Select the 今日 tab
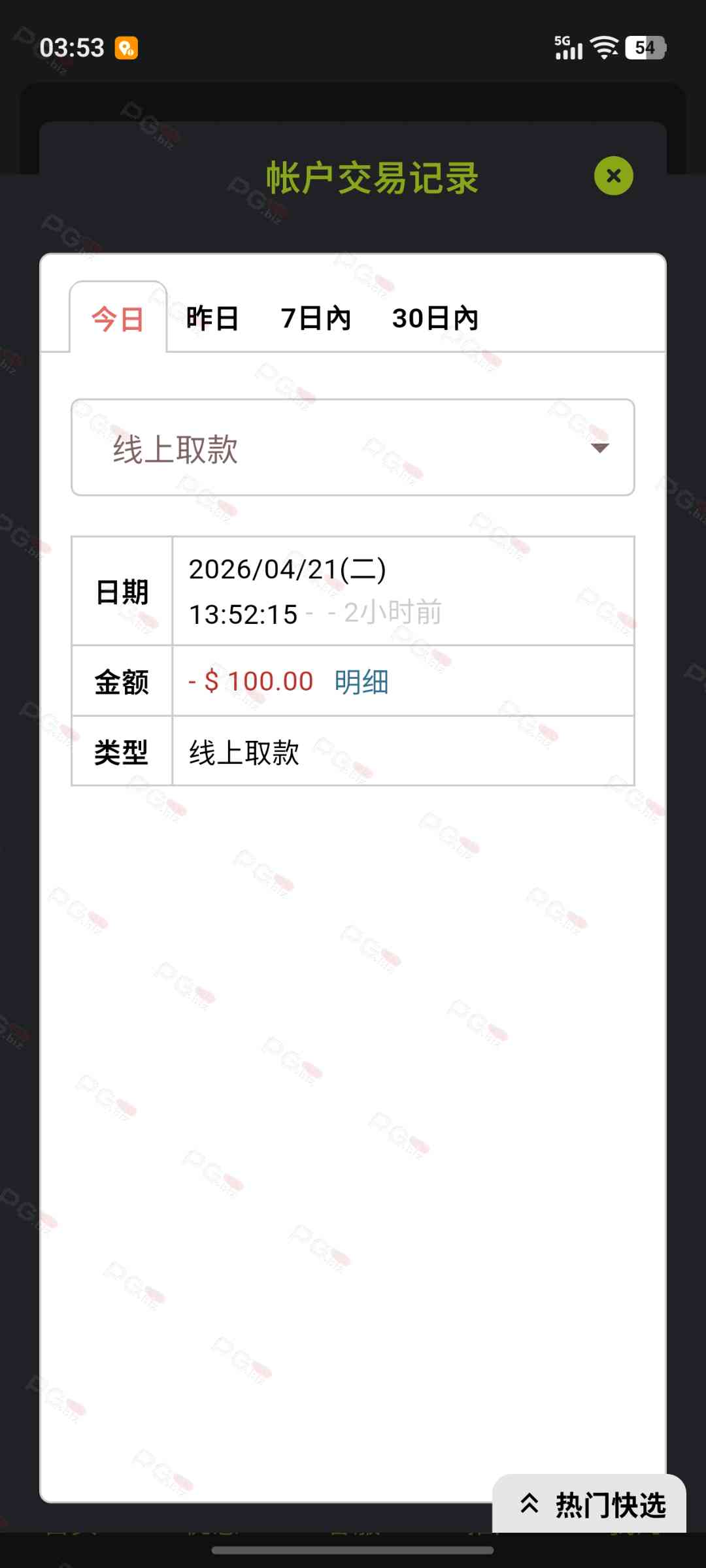Viewport: 706px width, 1568px height. click(x=118, y=319)
